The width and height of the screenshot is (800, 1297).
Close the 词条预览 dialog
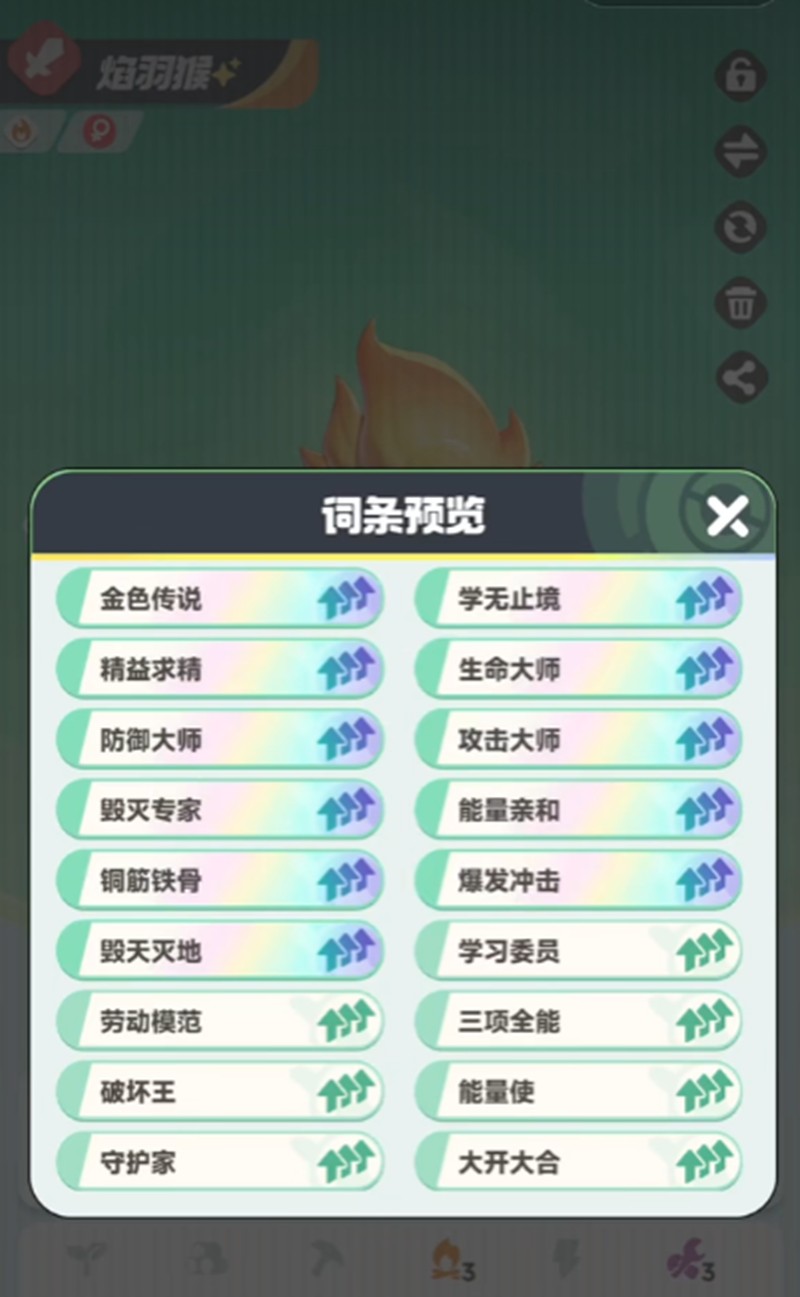click(x=727, y=516)
